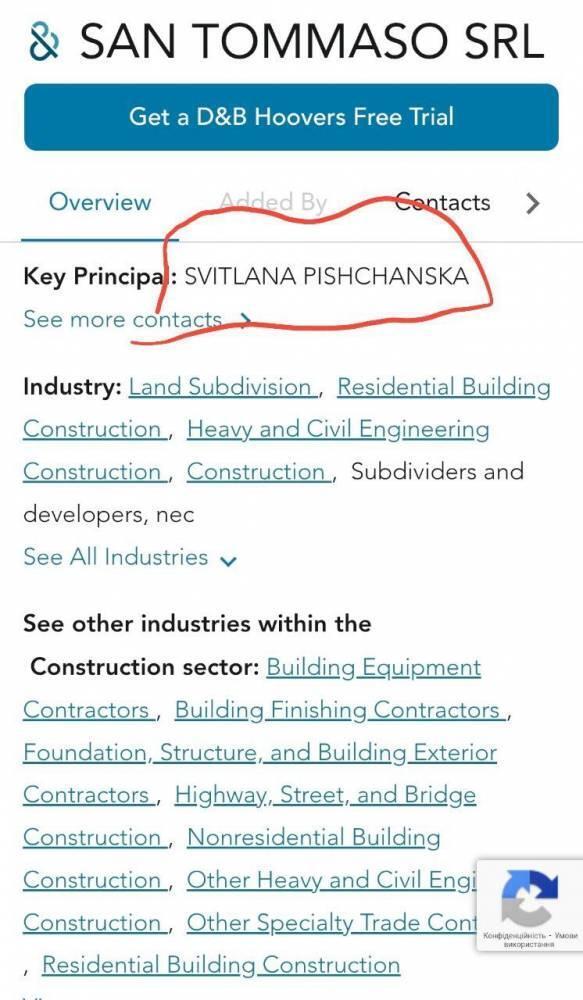Open Other Specialty Trade Contractors link

(x=332, y=923)
